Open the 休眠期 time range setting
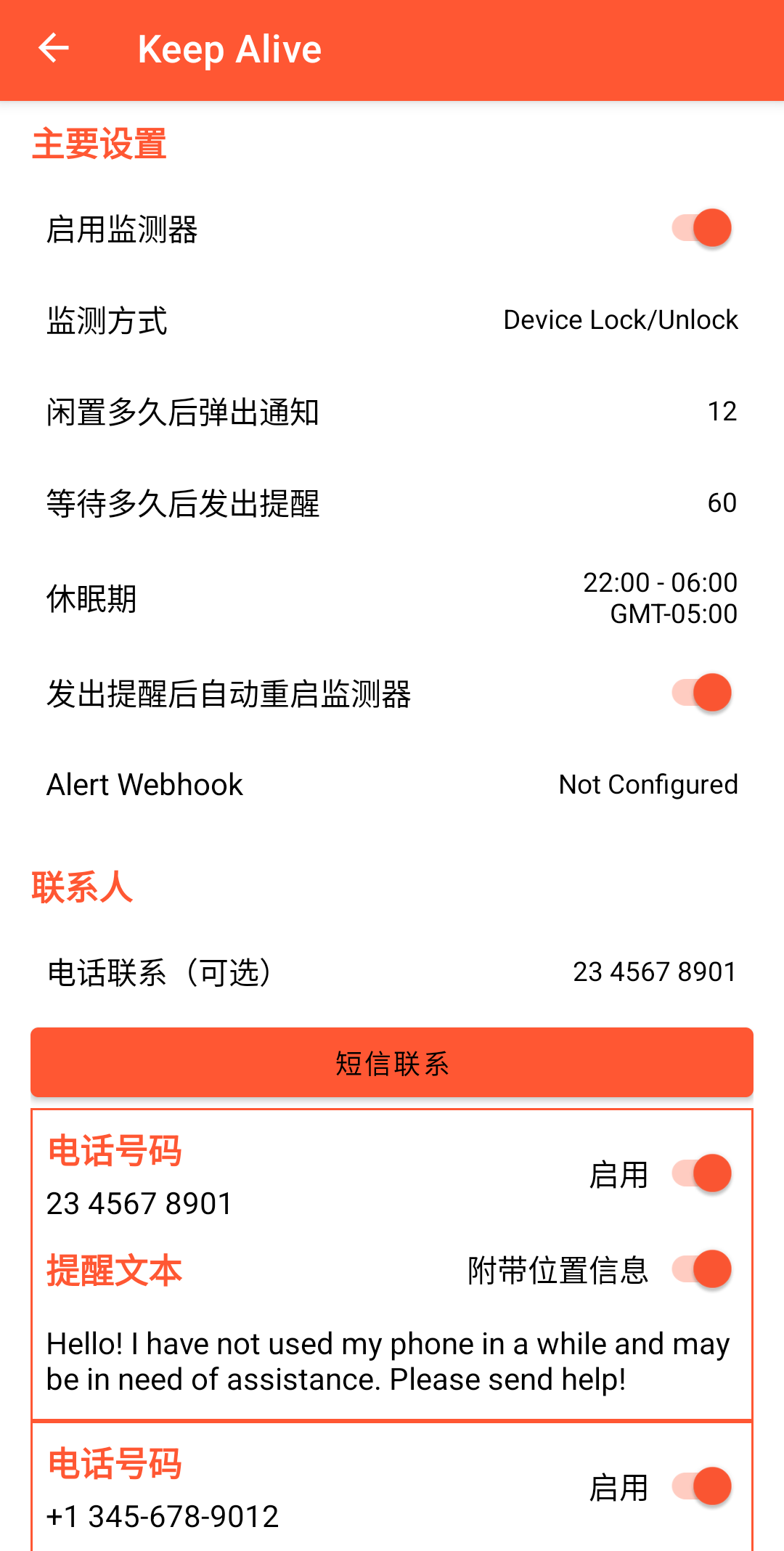The width and height of the screenshot is (784, 1551). (392, 598)
